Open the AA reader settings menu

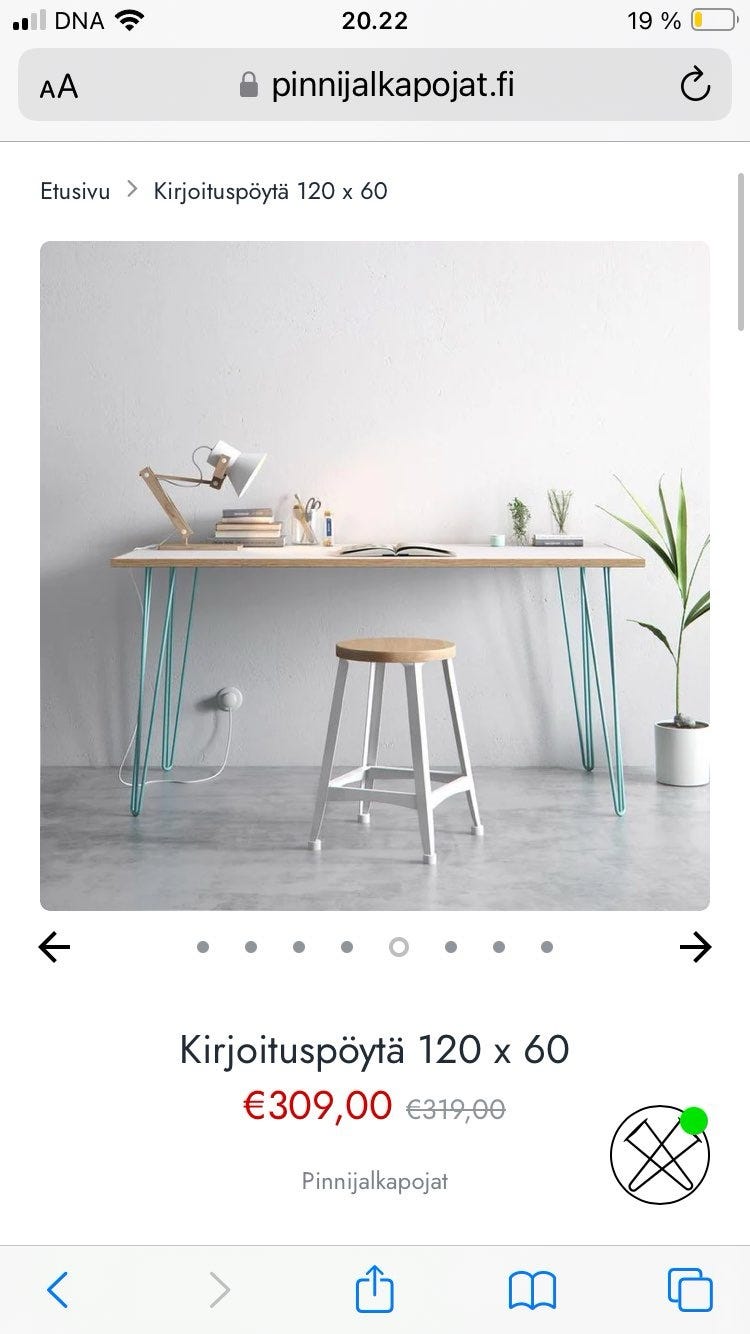pos(59,87)
